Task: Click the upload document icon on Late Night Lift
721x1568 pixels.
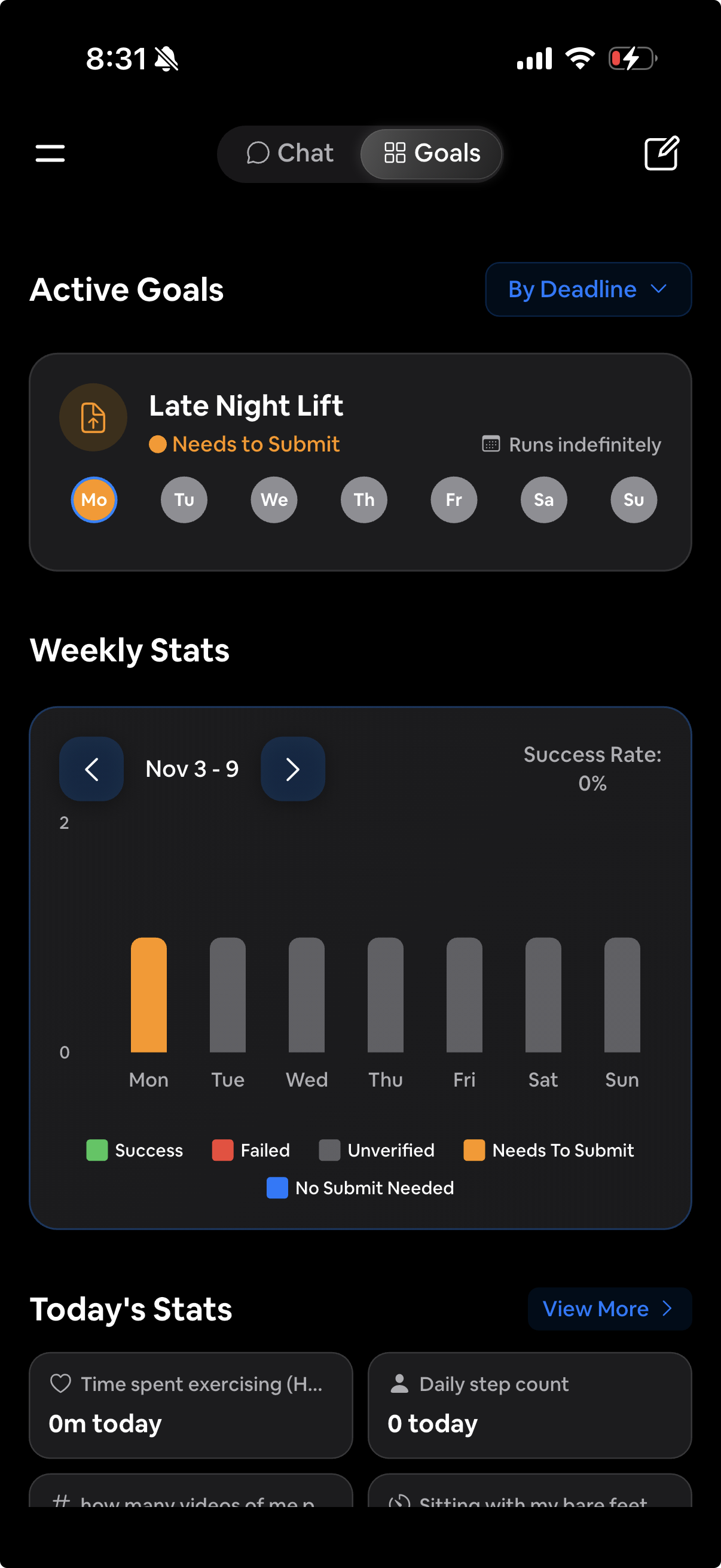Action: [93, 417]
